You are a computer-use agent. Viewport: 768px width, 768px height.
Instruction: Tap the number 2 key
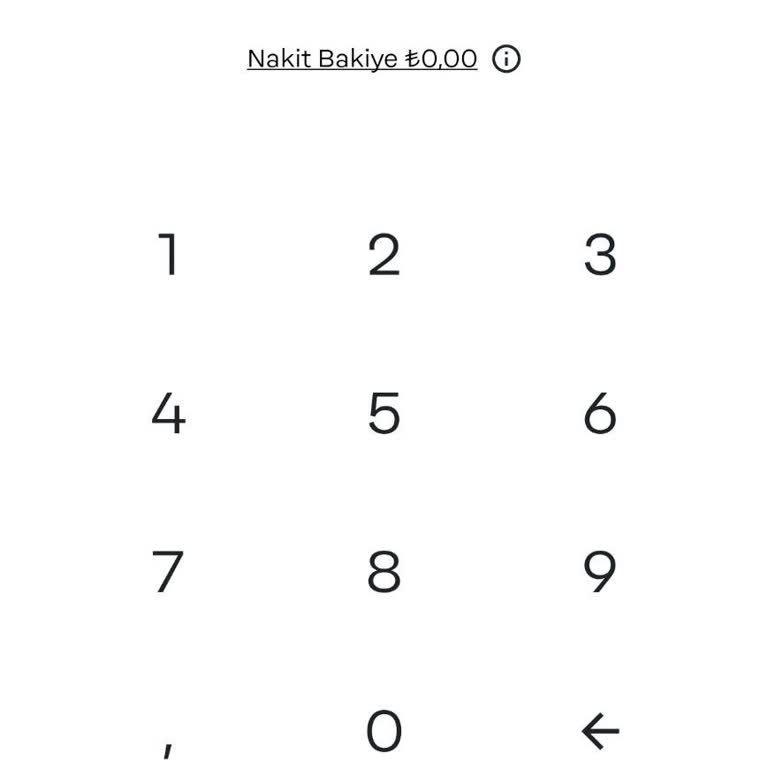(x=384, y=254)
